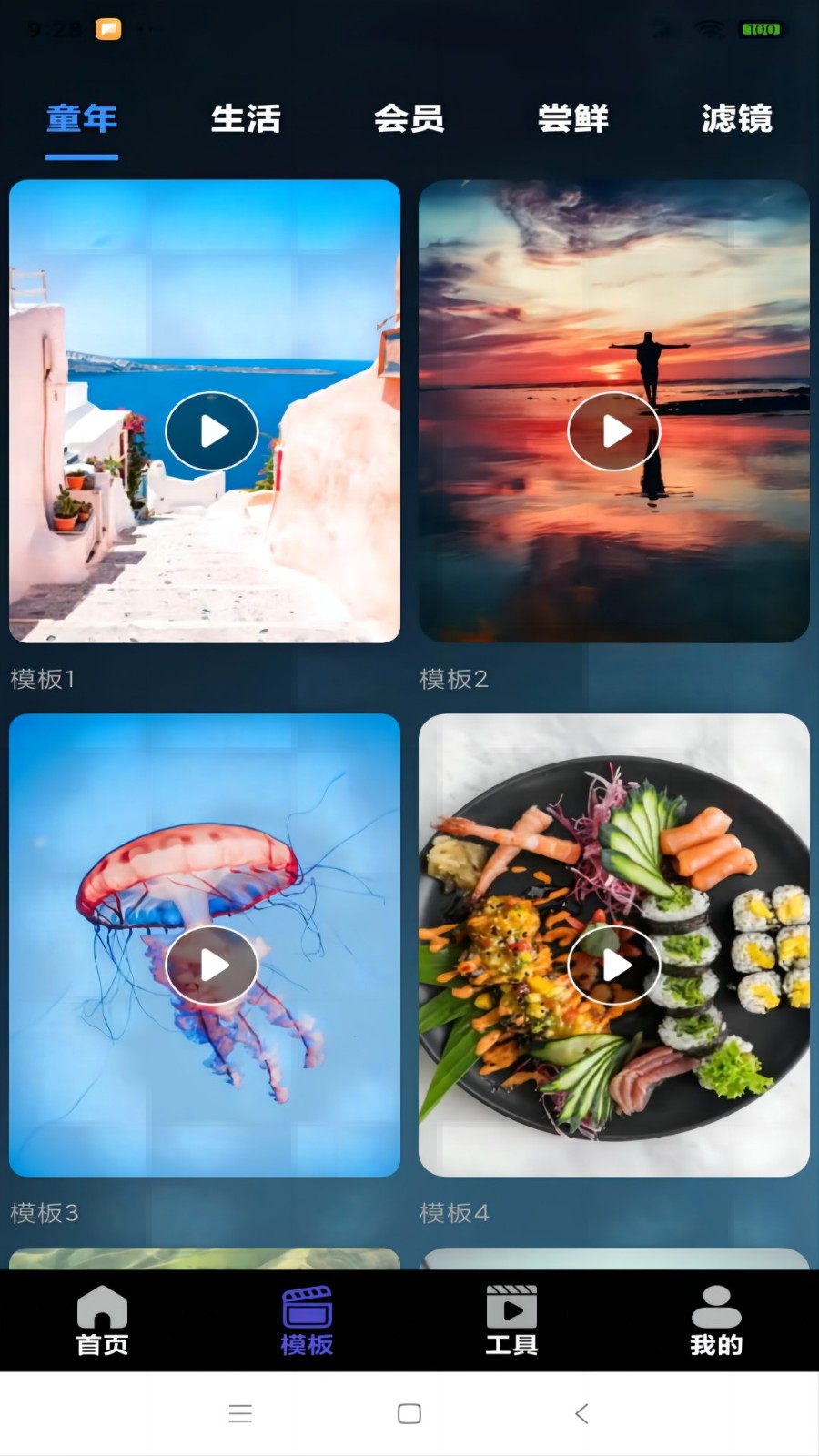819x1456 pixels.
Task: Select the 尝鲜 tab
Action: pos(573,119)
